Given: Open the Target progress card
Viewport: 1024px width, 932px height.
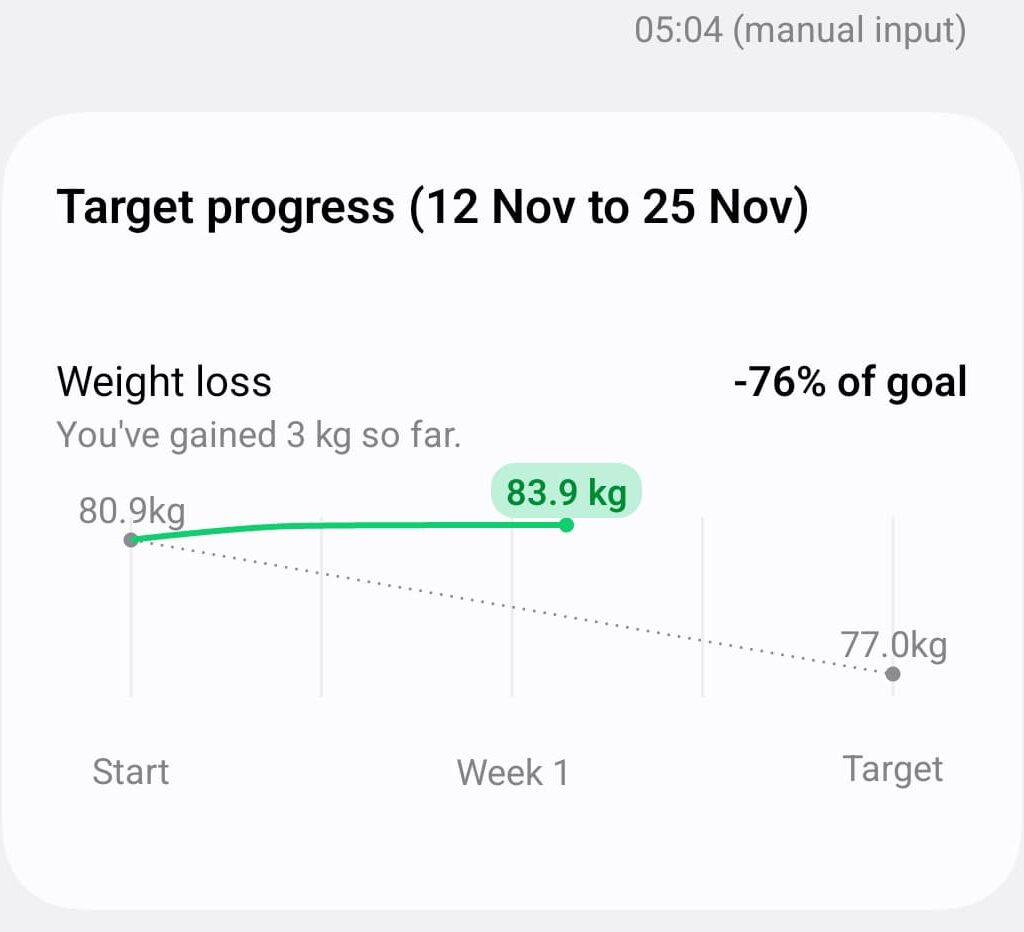Looking at the screenshot, I should pos(432,210).
